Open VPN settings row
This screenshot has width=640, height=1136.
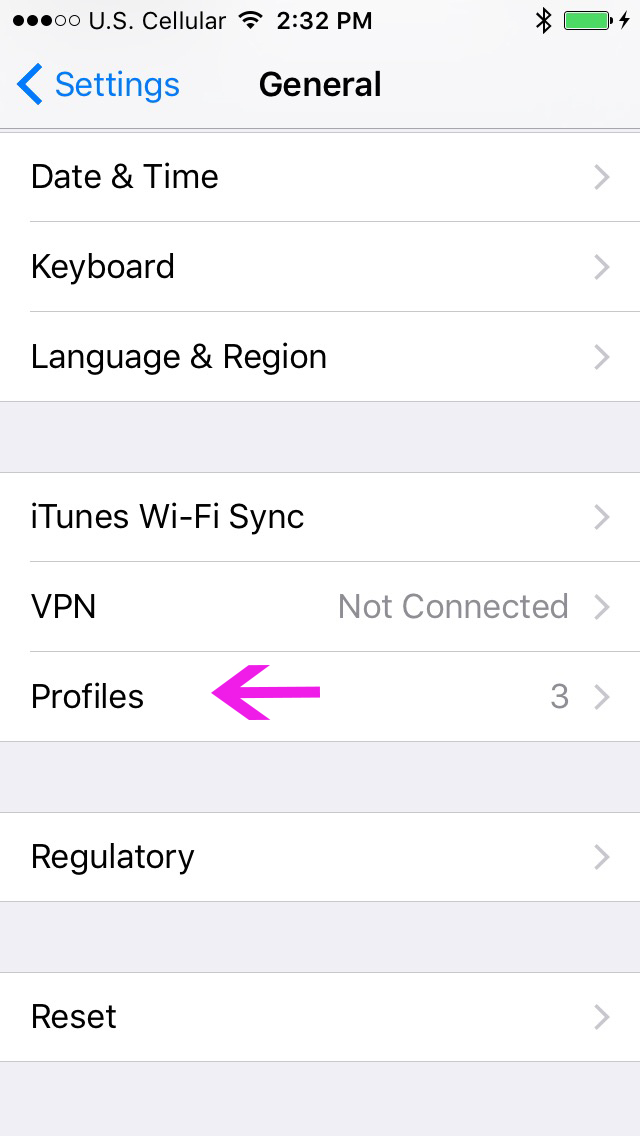[x=320, y=607]
